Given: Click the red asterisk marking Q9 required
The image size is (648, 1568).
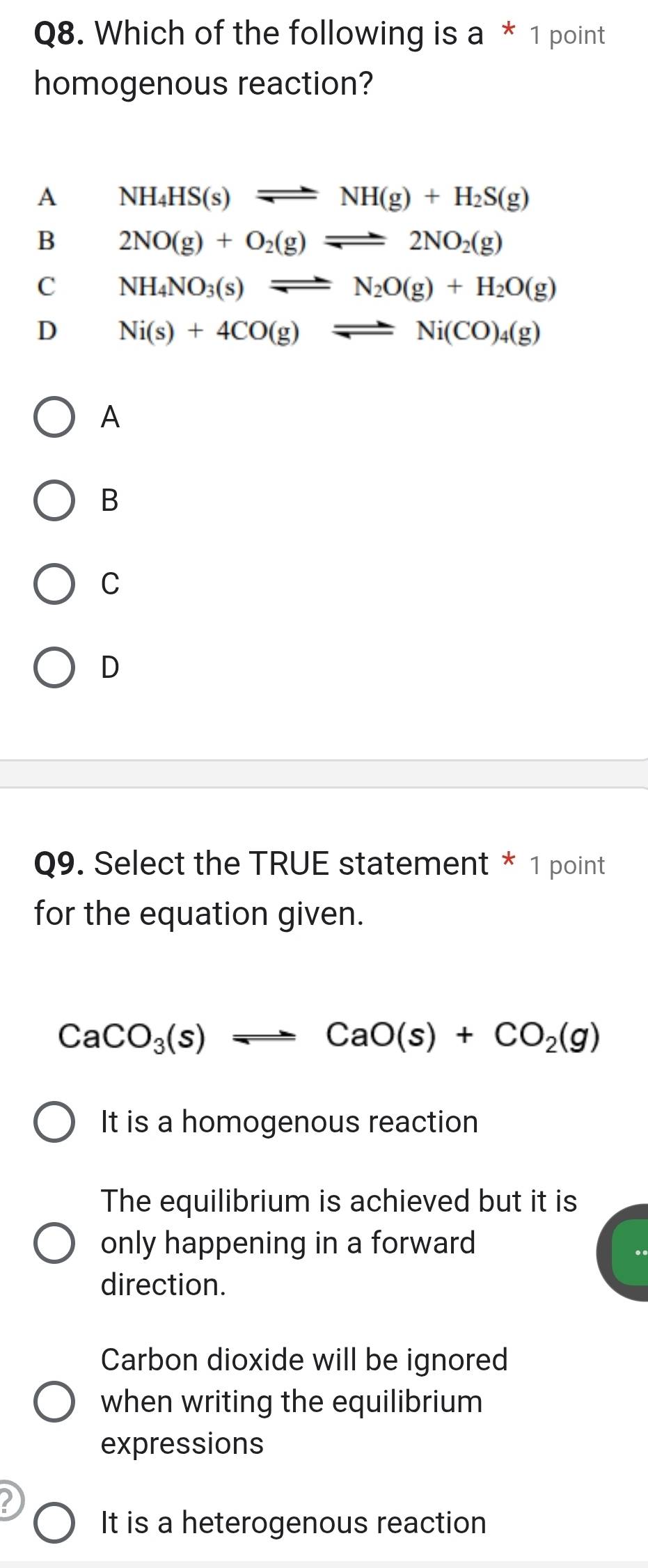Looking at the screenshot, I should coord(509,862).
